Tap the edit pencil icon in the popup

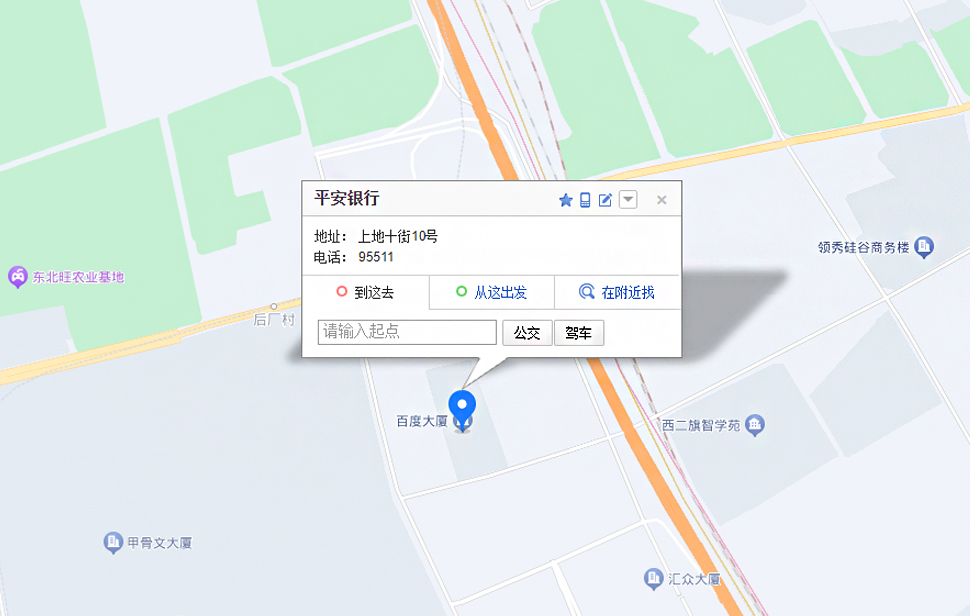tap(605, 200)
